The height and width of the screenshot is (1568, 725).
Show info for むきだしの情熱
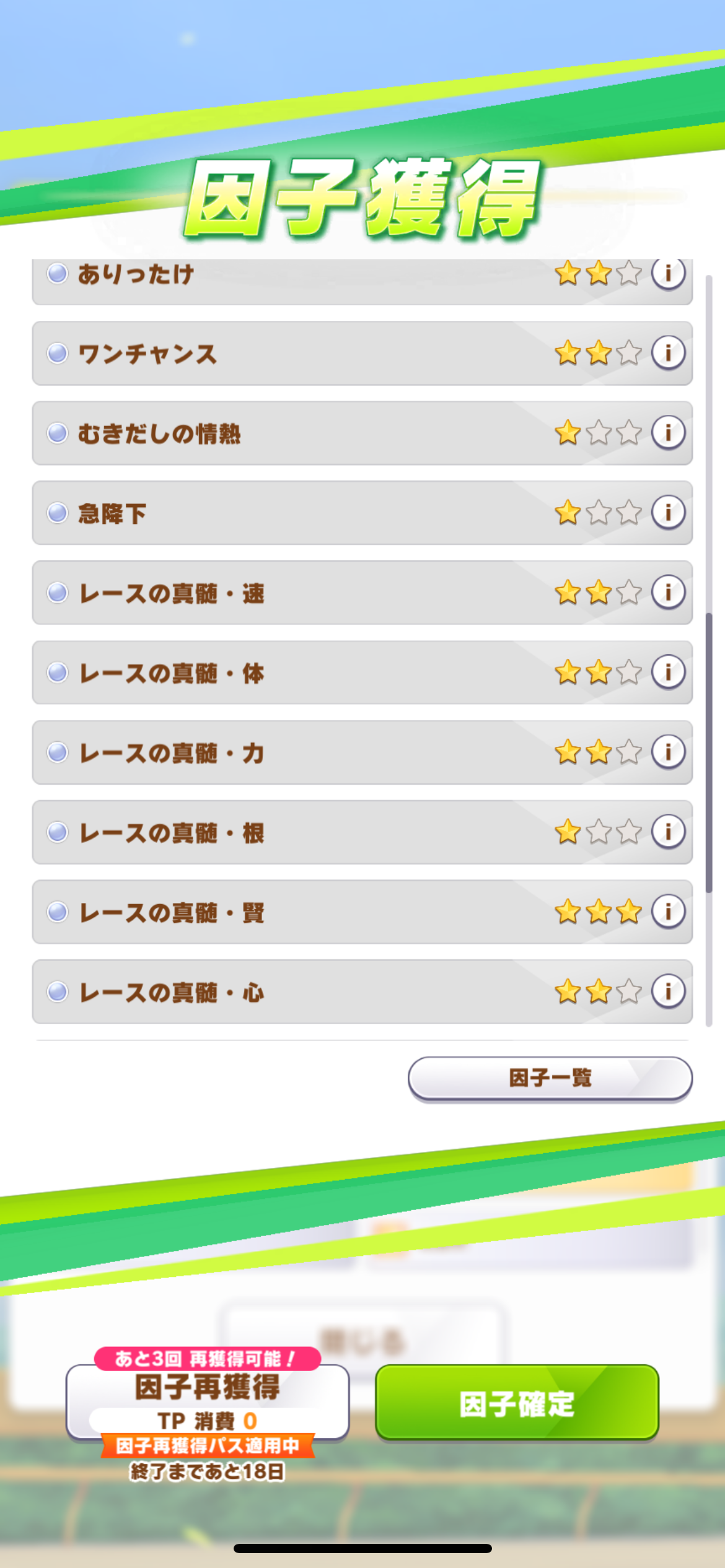point(668,432)
